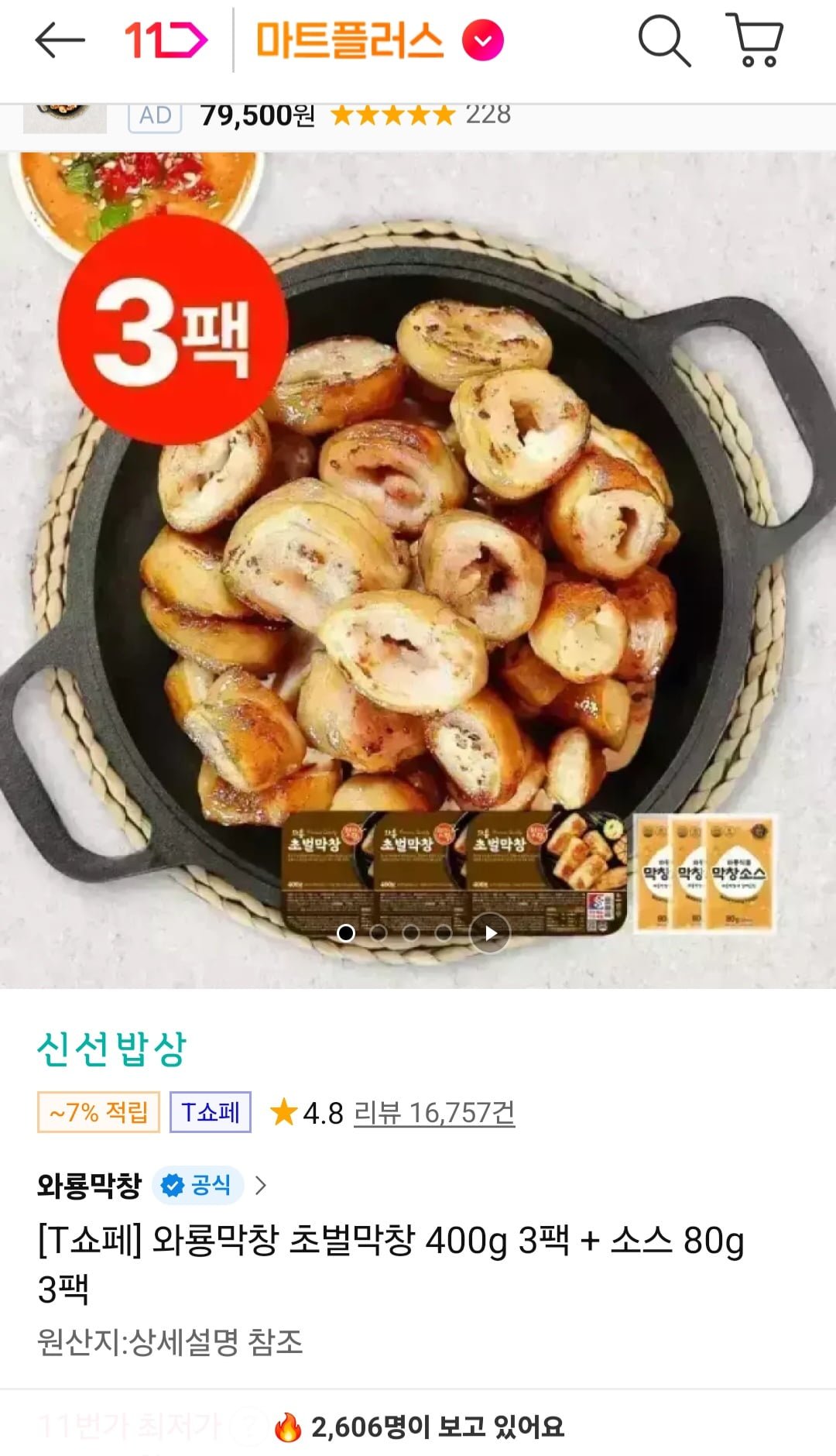Jump to the second product image dot
Viewport: 836px width, 1456px height.
pos(379,933)
